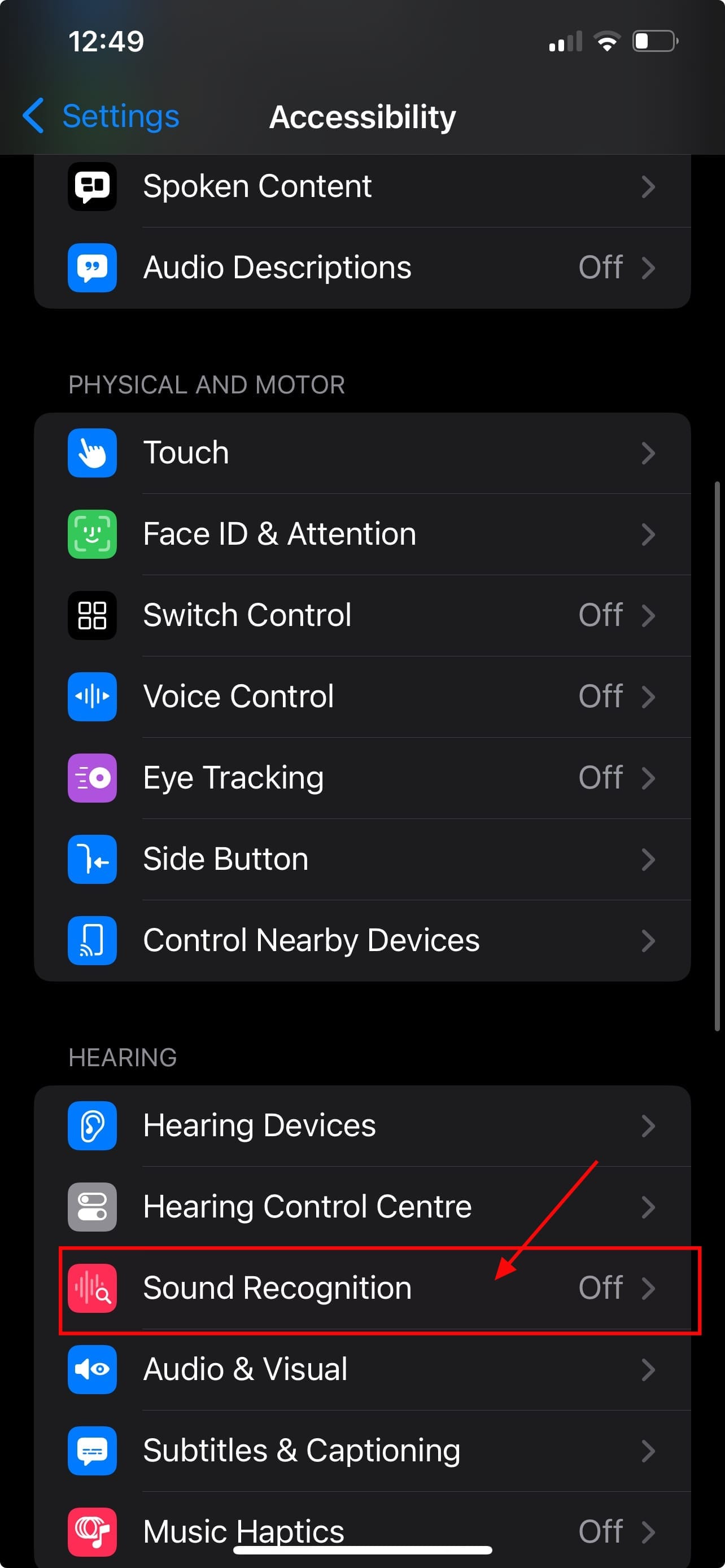The image size is (725, 1568).
Task: Open Music Haptics settings
Action: coord(361,1528)
